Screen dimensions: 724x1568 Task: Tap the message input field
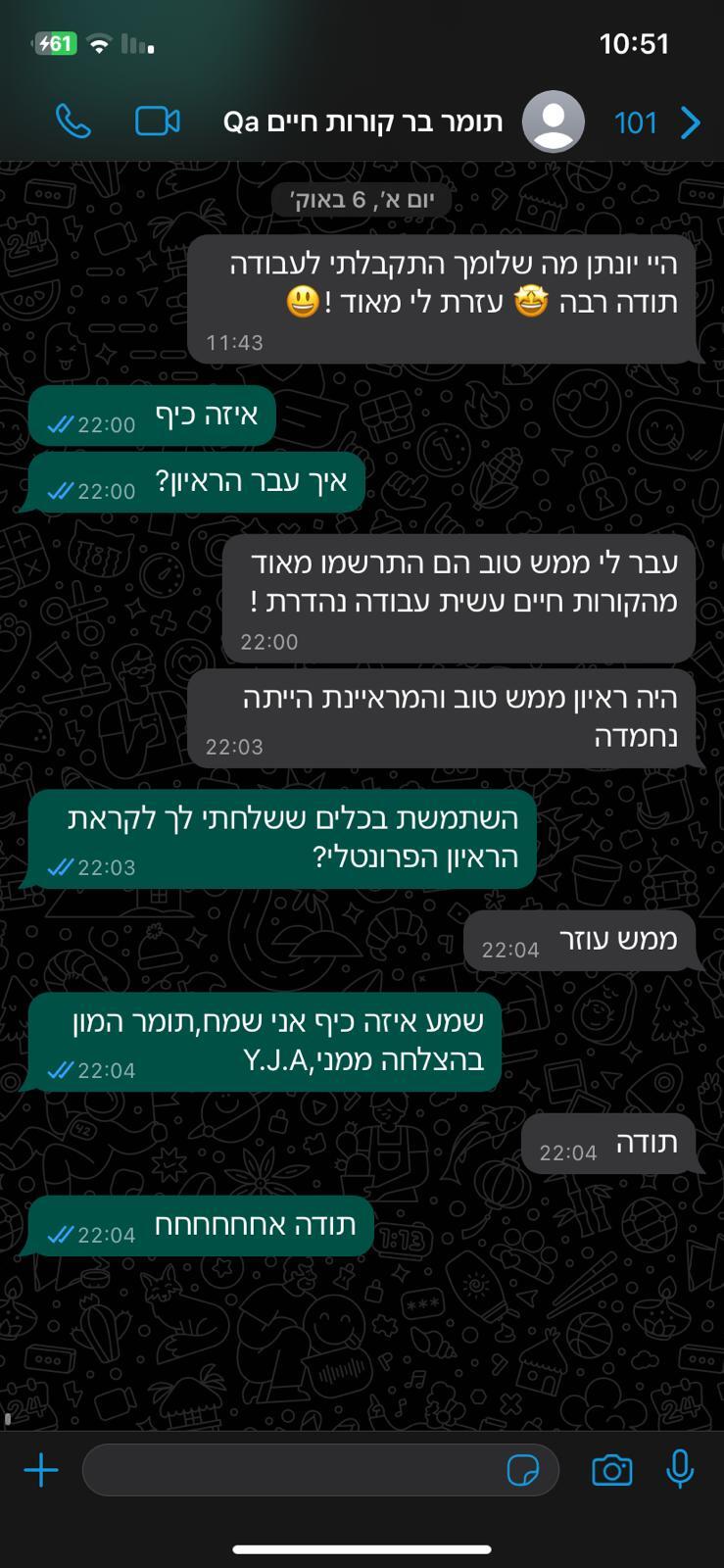pos(294,1470)
